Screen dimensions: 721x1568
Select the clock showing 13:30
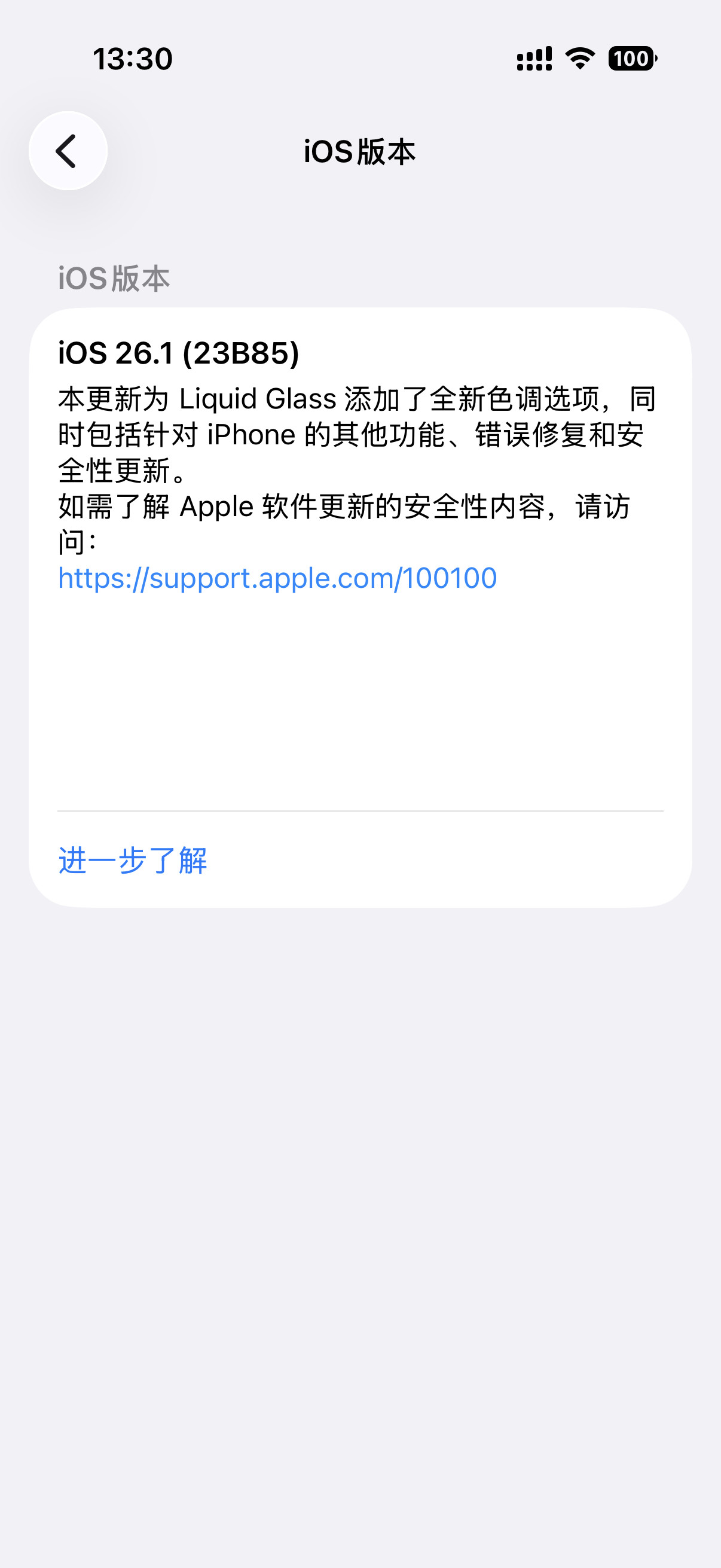132,58
